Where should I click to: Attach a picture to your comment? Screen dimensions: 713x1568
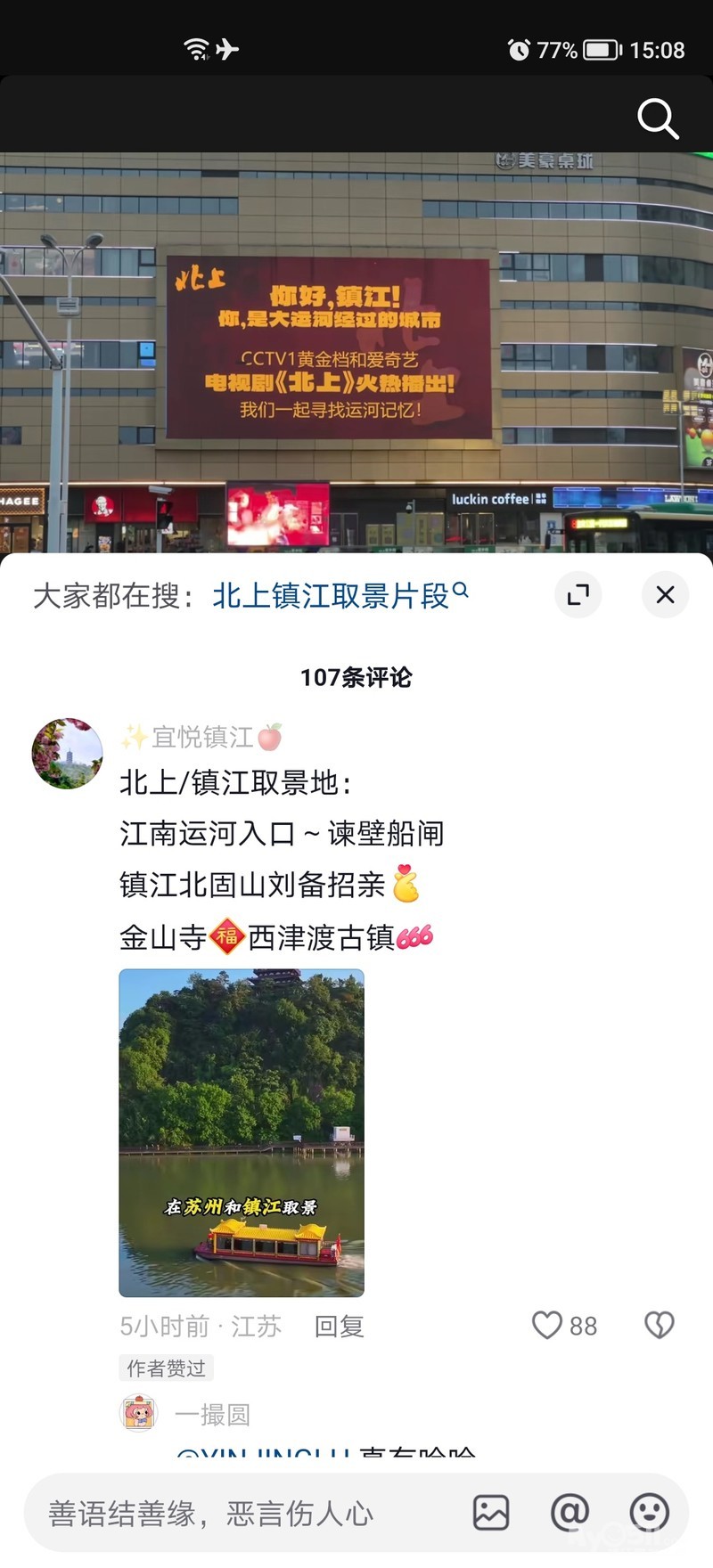[491, 1513]
